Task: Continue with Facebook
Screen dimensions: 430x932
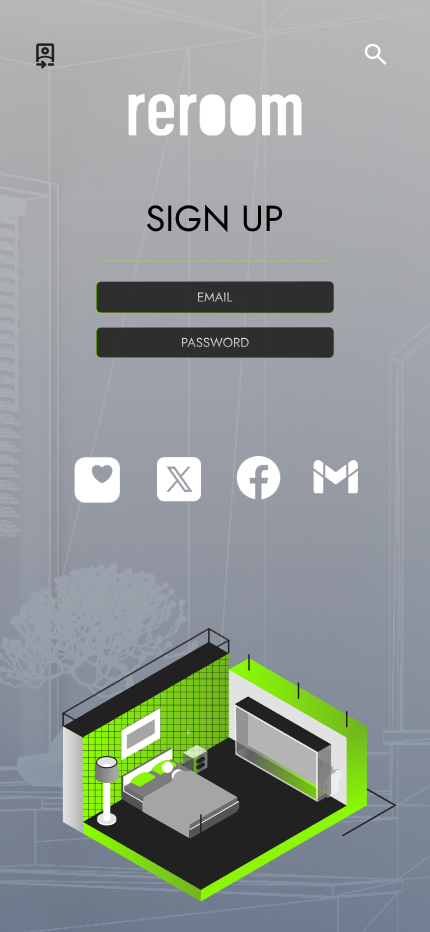Action: point(258,477)
